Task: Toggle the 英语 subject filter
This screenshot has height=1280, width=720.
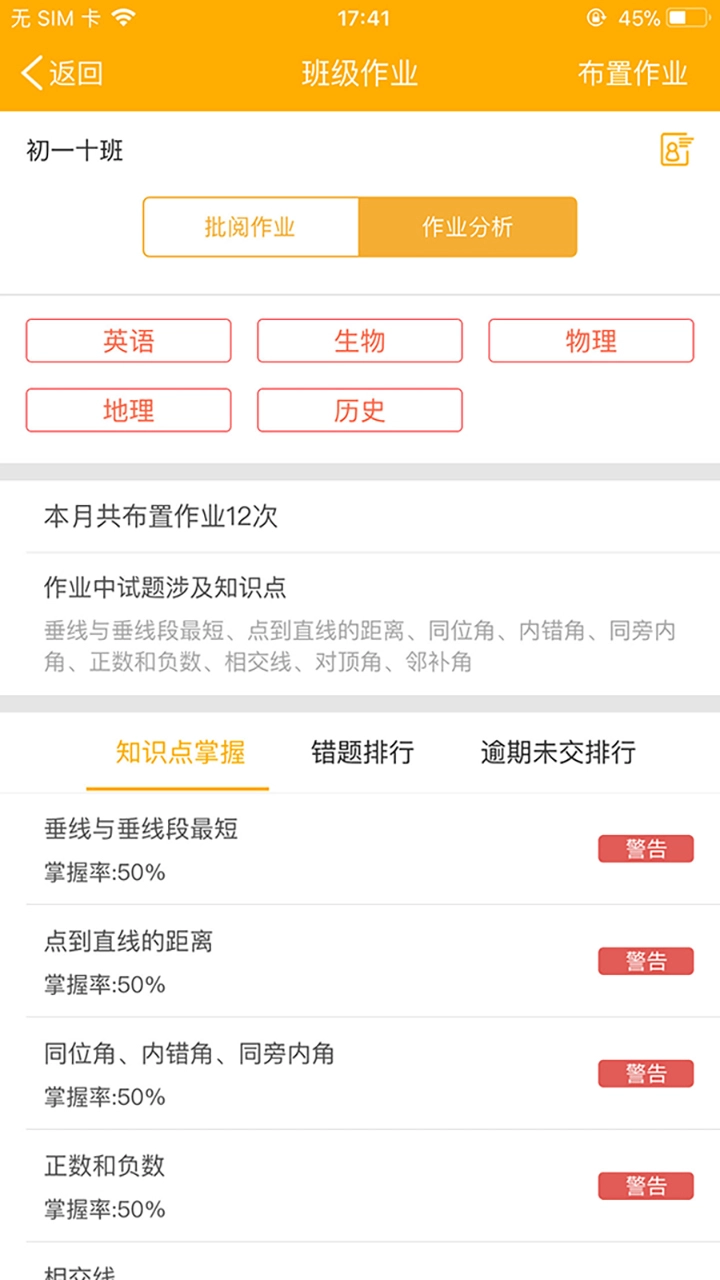Action: pyautogui.click(x=128, y=340)
